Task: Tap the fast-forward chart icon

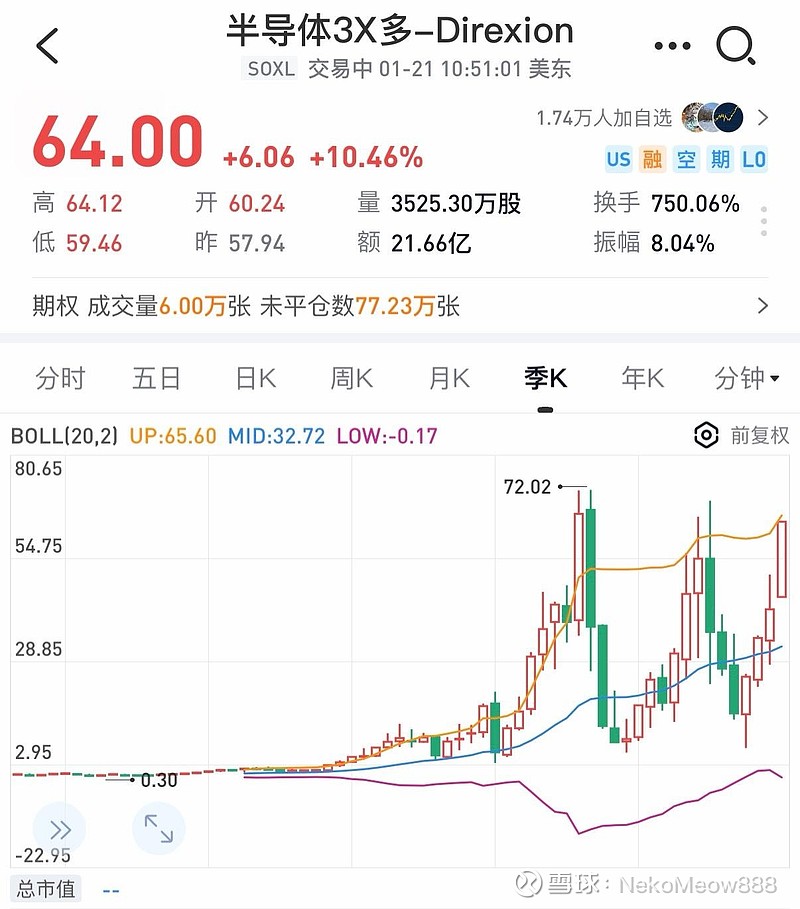Action: [x=59, y=828]
